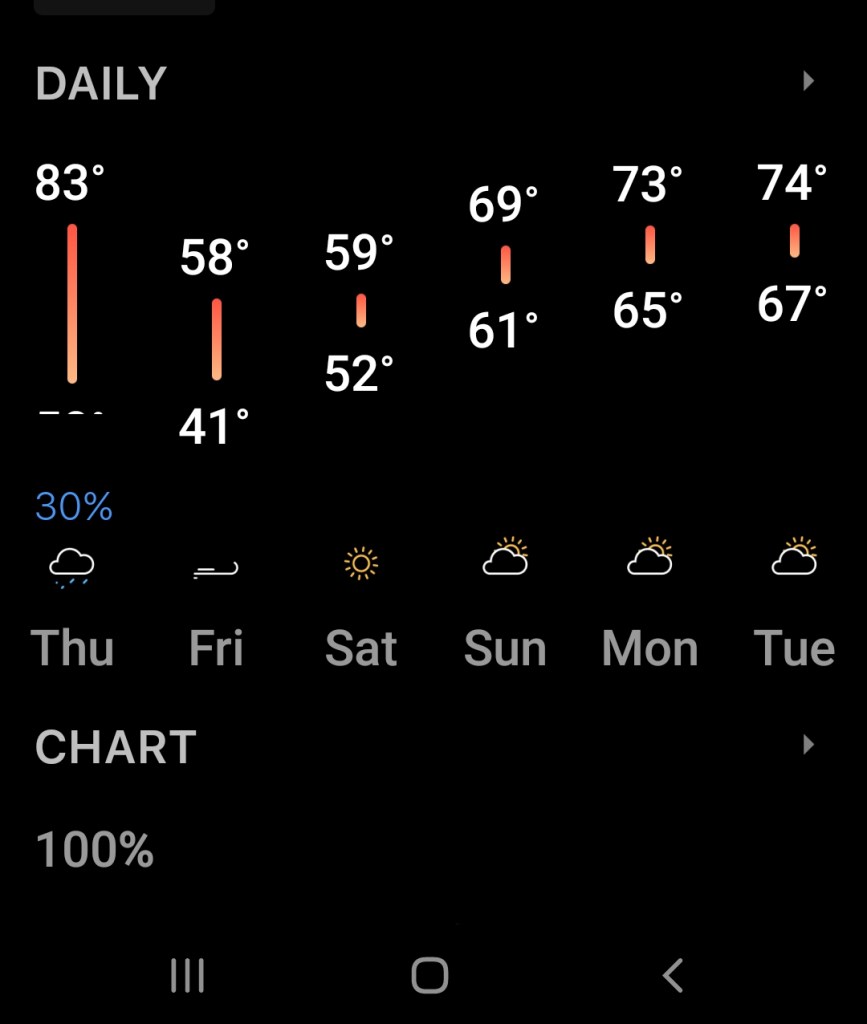This screenshot has width=867, height=1024.
Task: Open the recent apps overview
Action: [x=187, y=975]
